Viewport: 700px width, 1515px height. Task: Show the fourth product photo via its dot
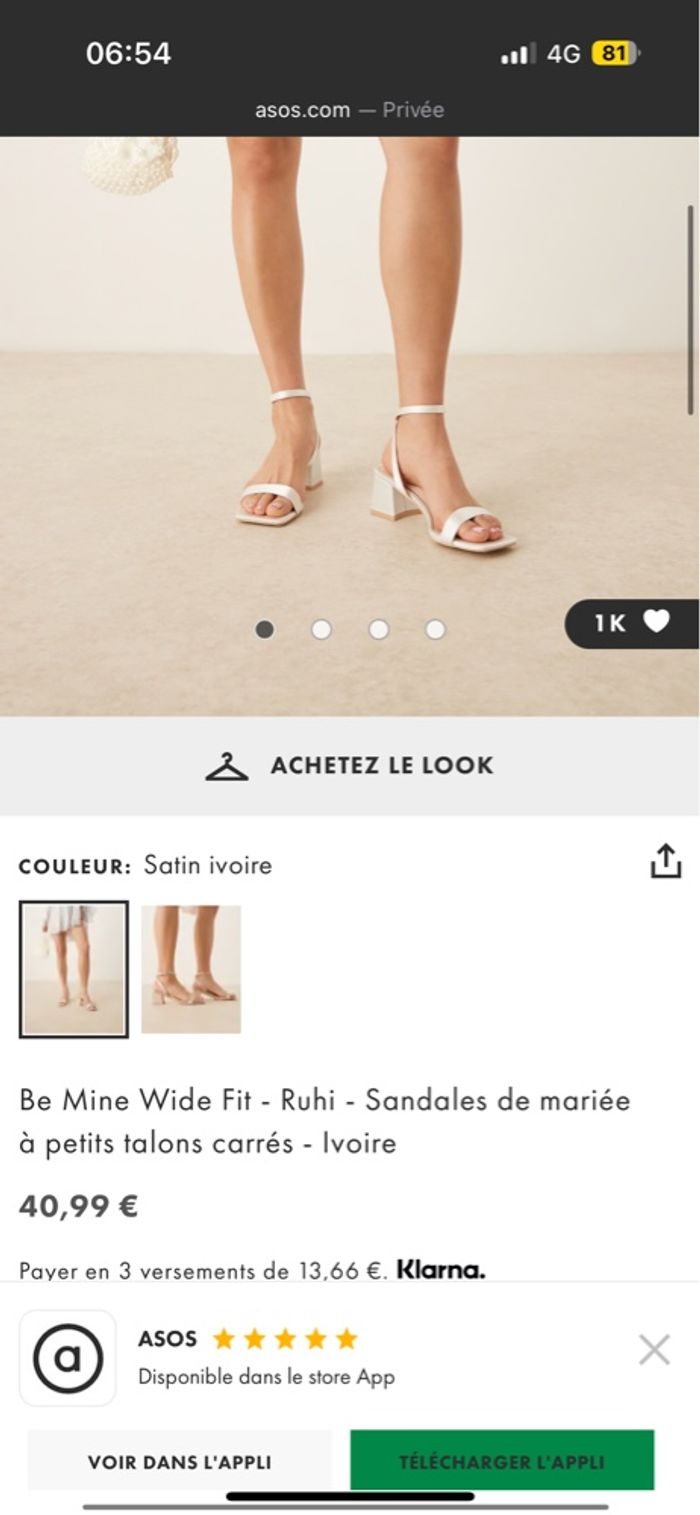point(435,629)
